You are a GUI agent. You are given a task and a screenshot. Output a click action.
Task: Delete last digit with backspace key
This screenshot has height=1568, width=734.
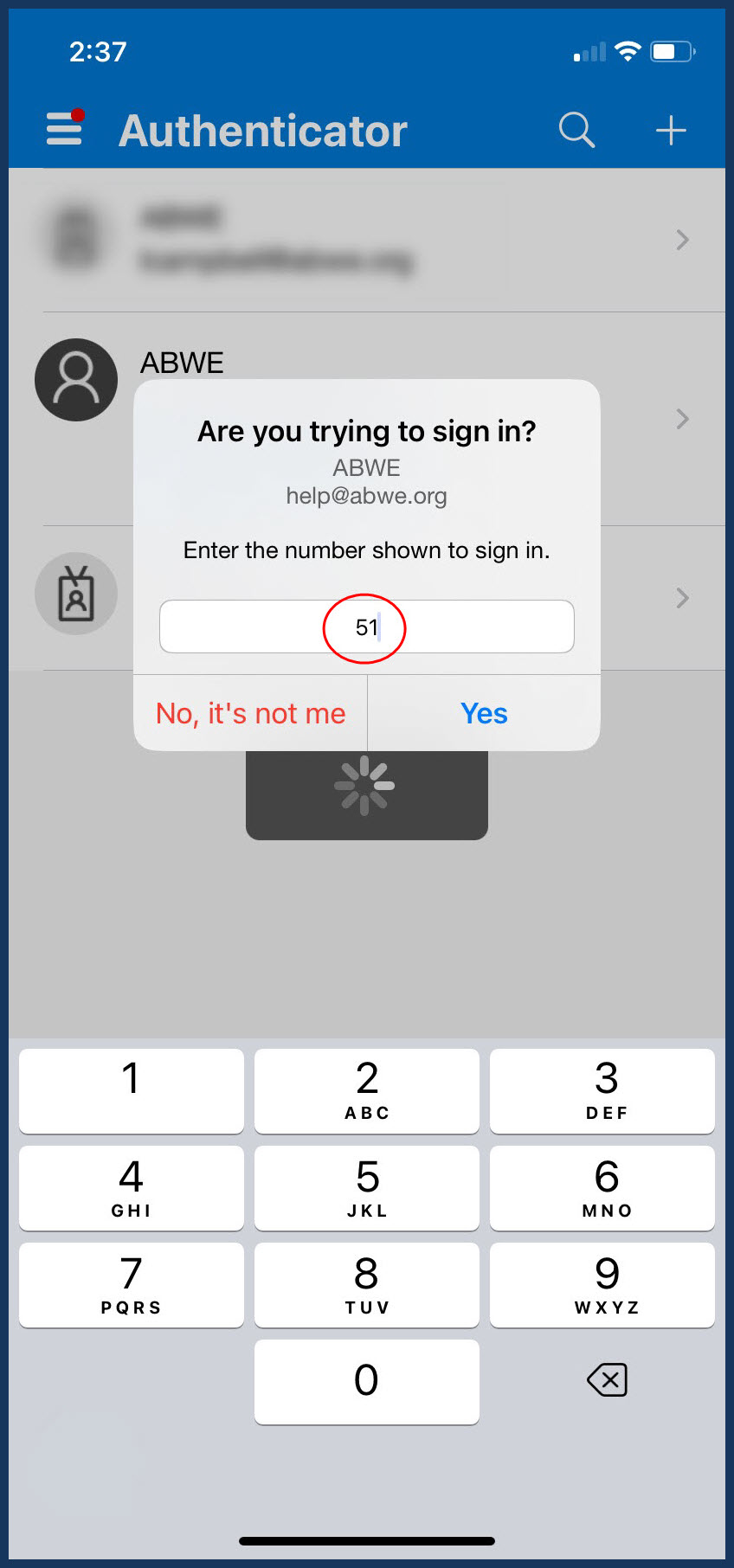pos(607,1379)
